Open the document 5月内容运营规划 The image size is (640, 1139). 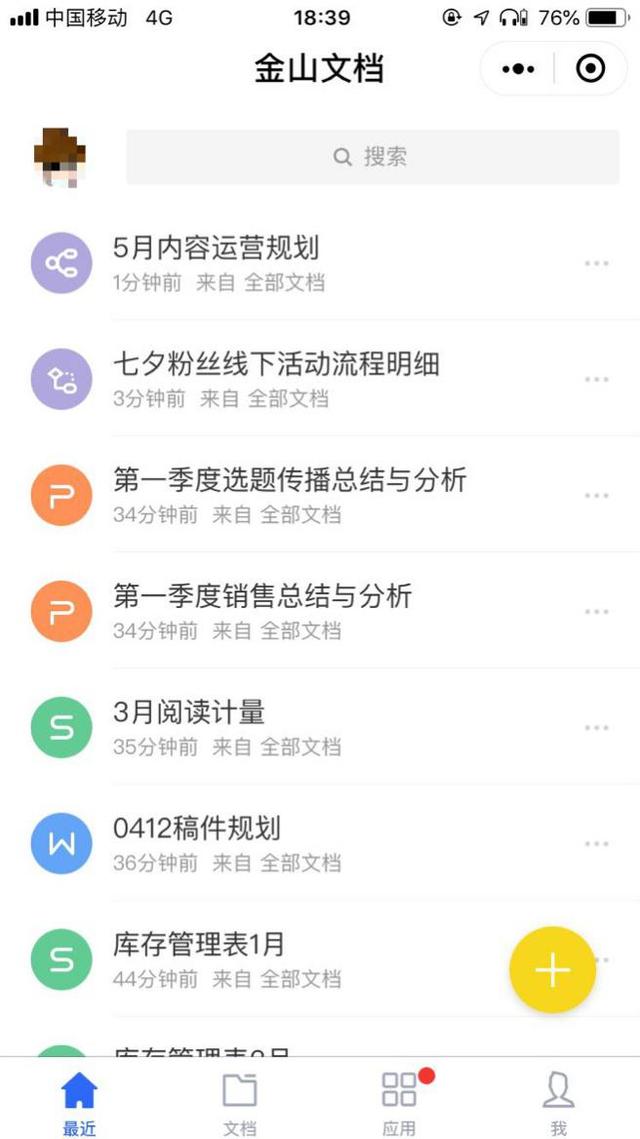216,247
